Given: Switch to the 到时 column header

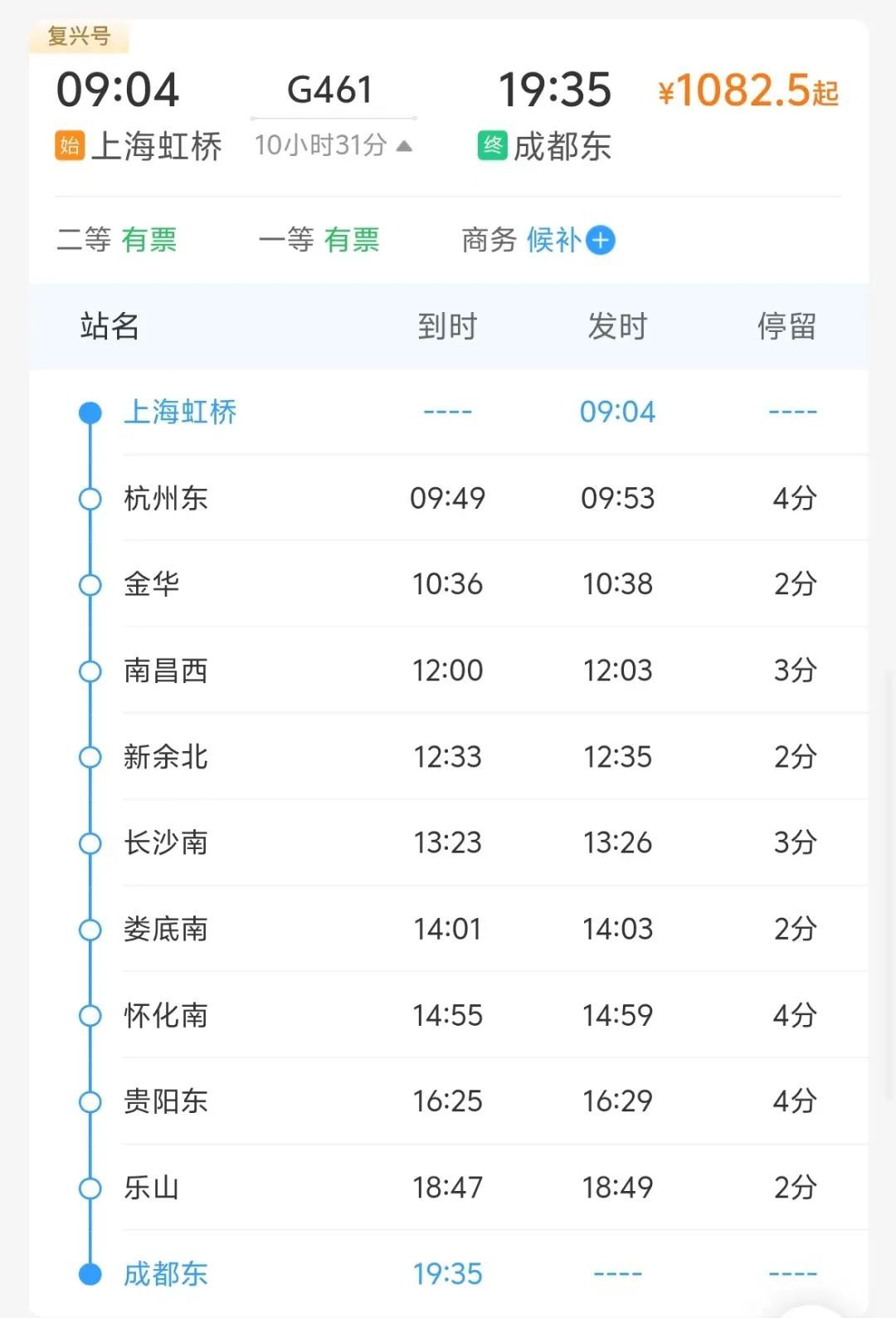Looking at the screenshot, I should 446,326.
